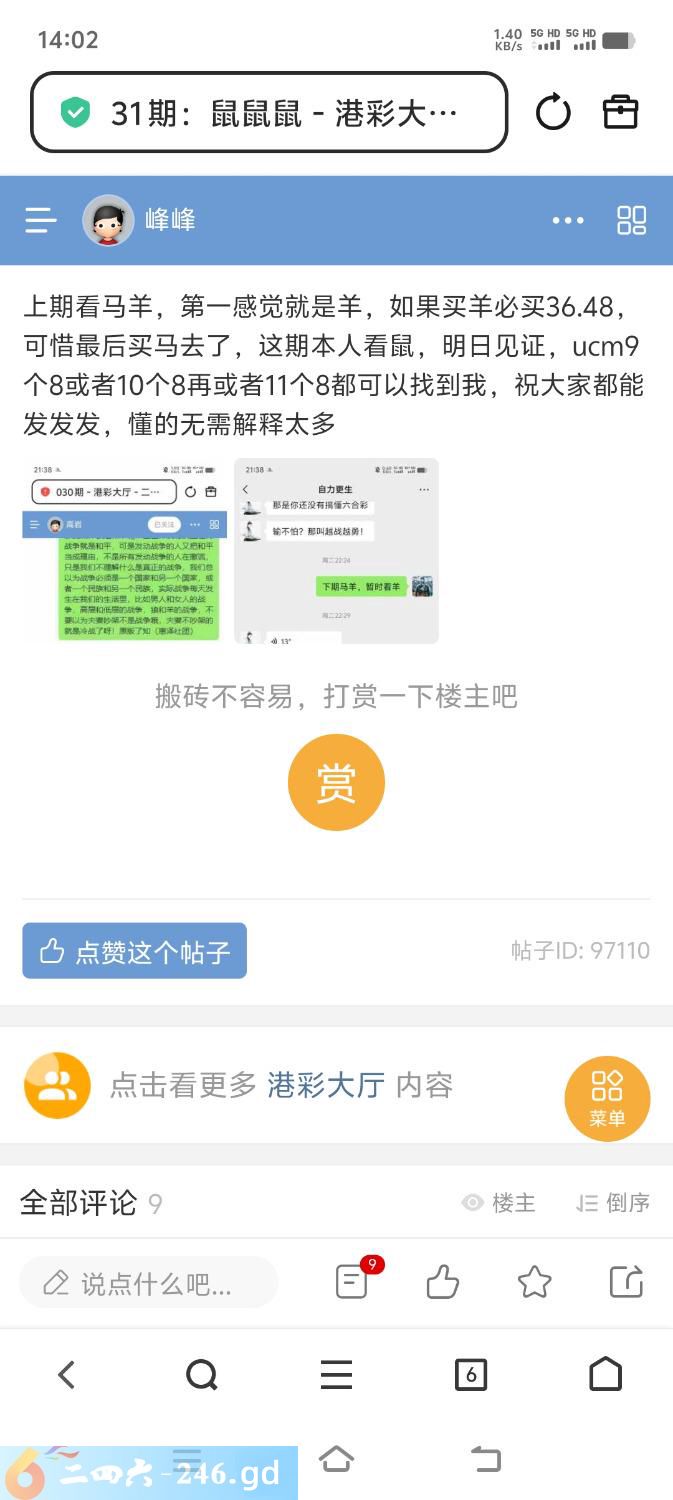View the first attached screenshot image

[x=124, y=550]
